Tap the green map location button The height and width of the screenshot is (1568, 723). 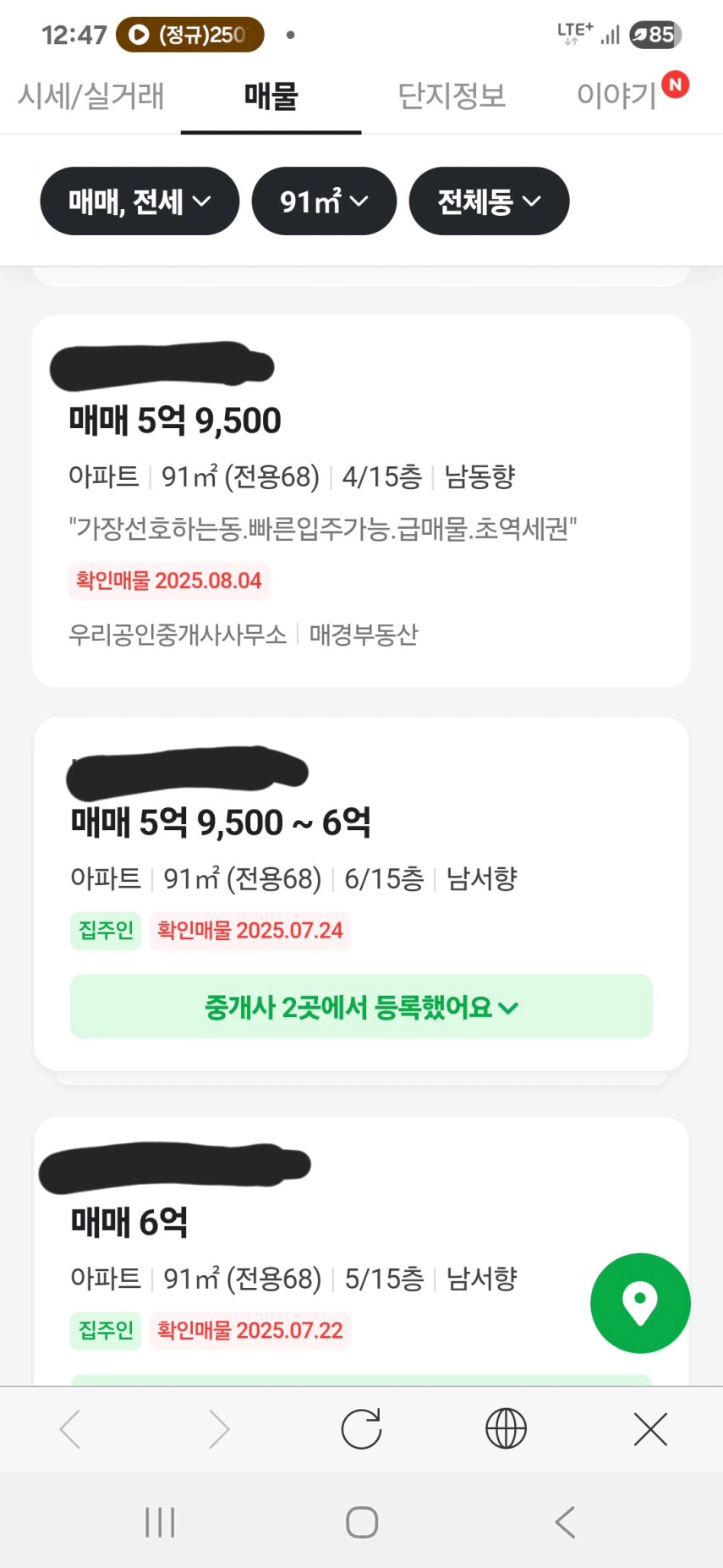pos(640,1303)
